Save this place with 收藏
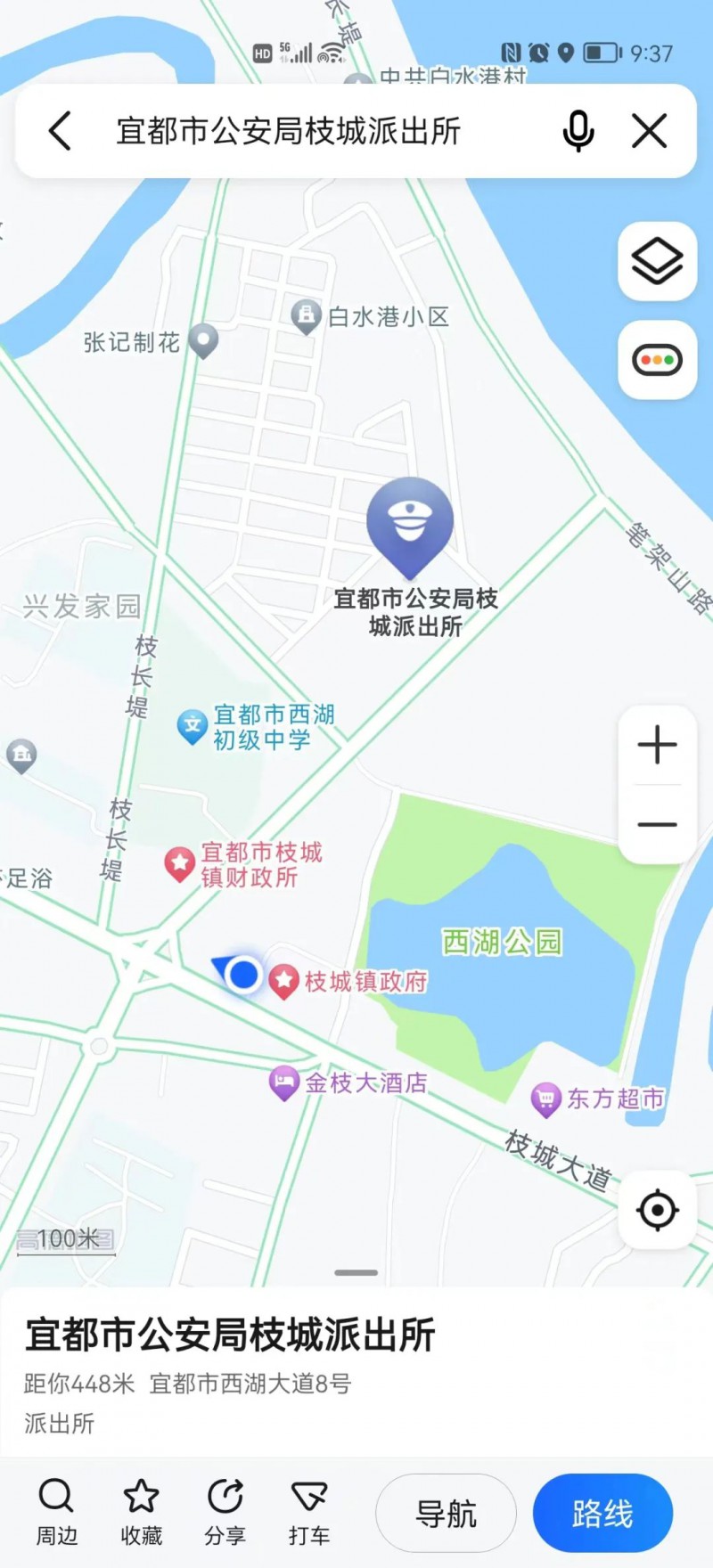 (141, 1512)
